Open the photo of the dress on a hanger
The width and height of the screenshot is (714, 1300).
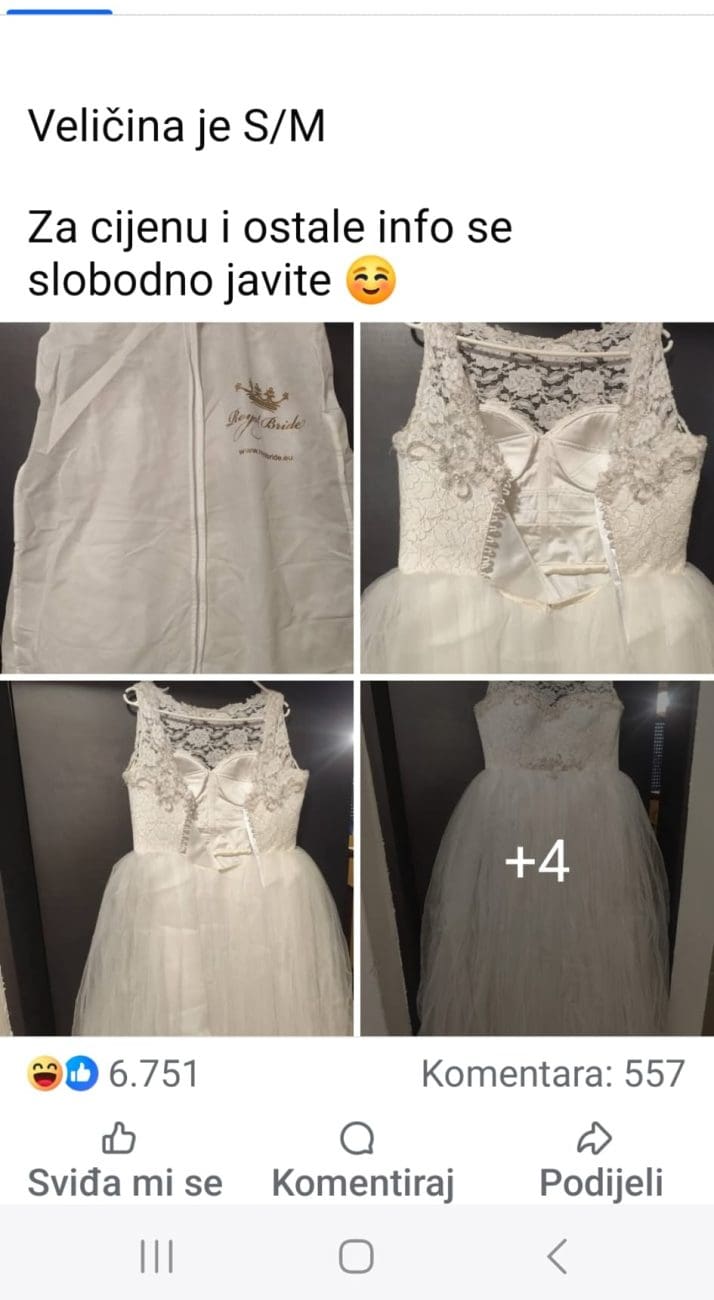tap(177, 858)
